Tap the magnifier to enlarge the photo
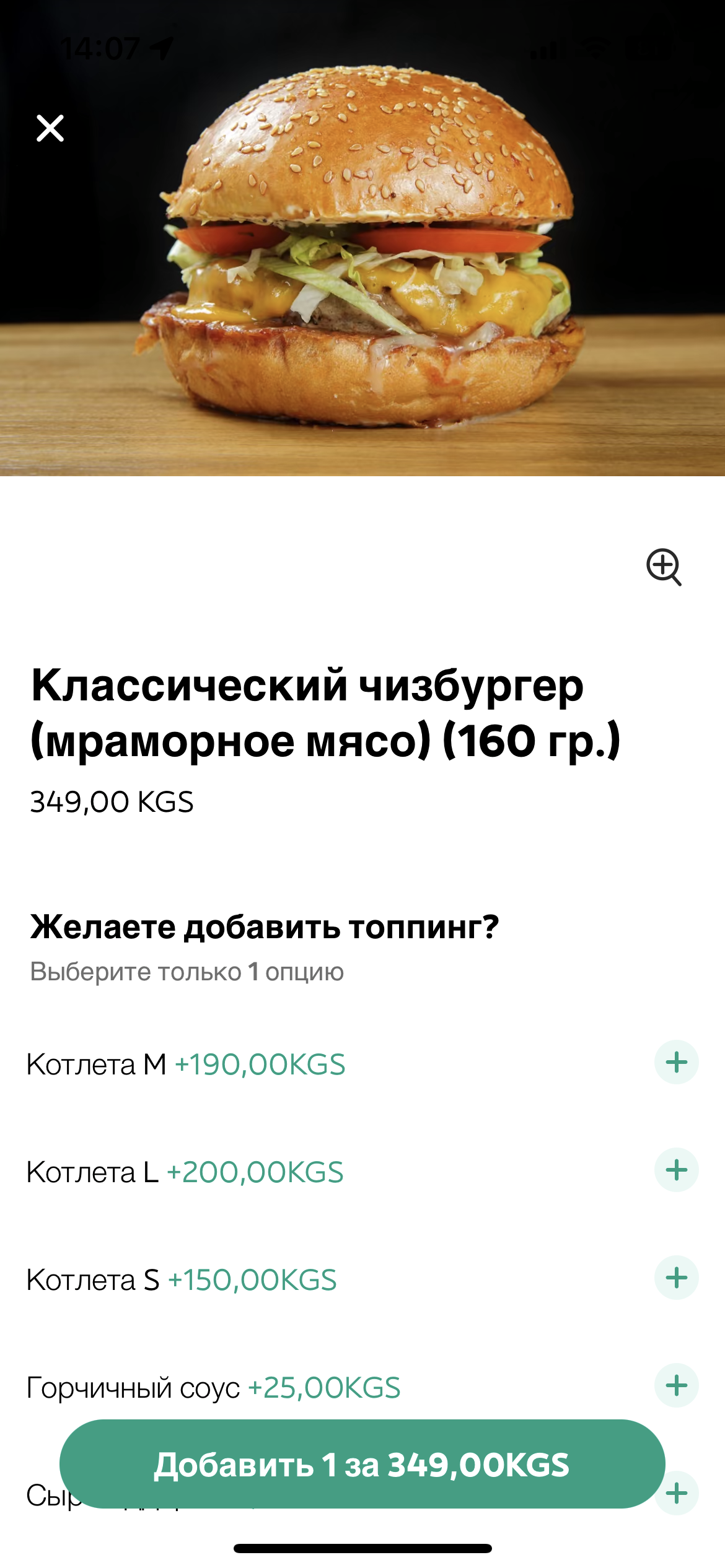725x1568 pixels. coord(664,566)
